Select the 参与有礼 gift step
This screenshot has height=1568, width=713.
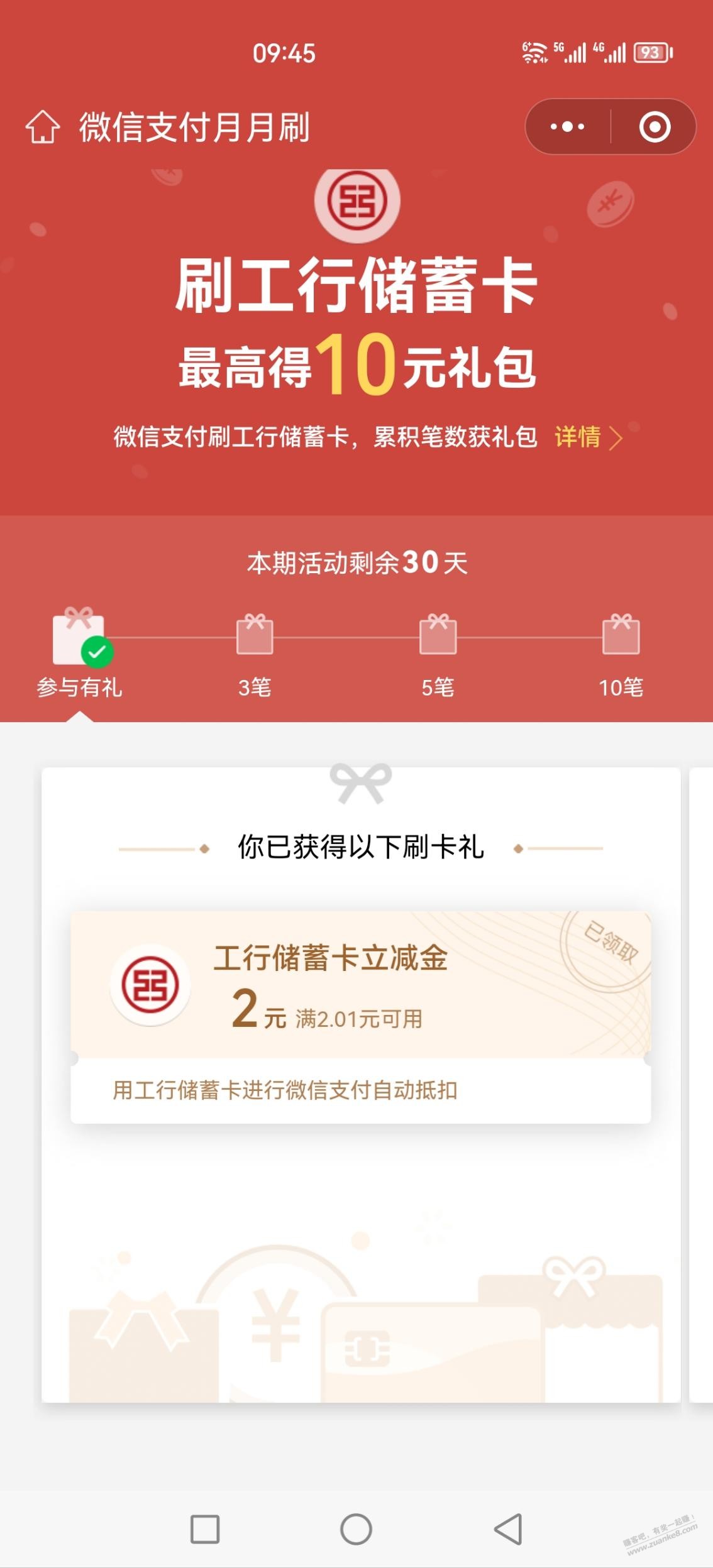[x=79, y=652]
